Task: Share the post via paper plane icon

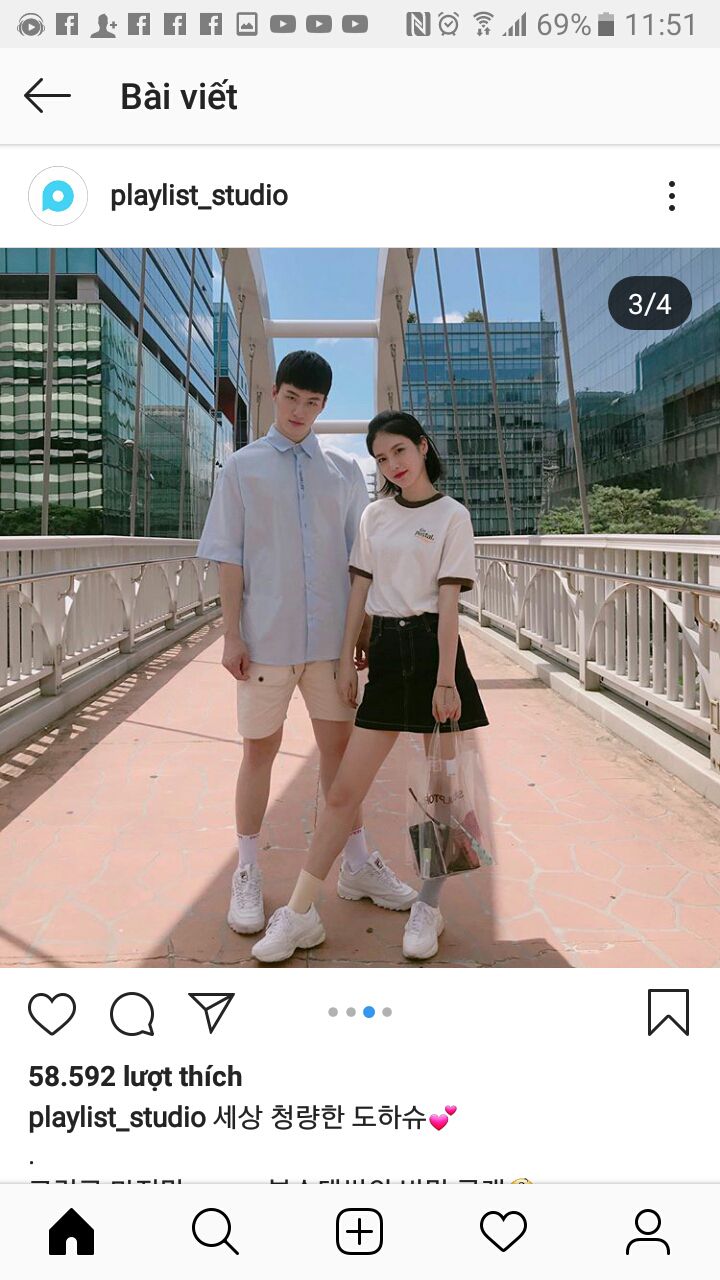Action: point(211,1012)
